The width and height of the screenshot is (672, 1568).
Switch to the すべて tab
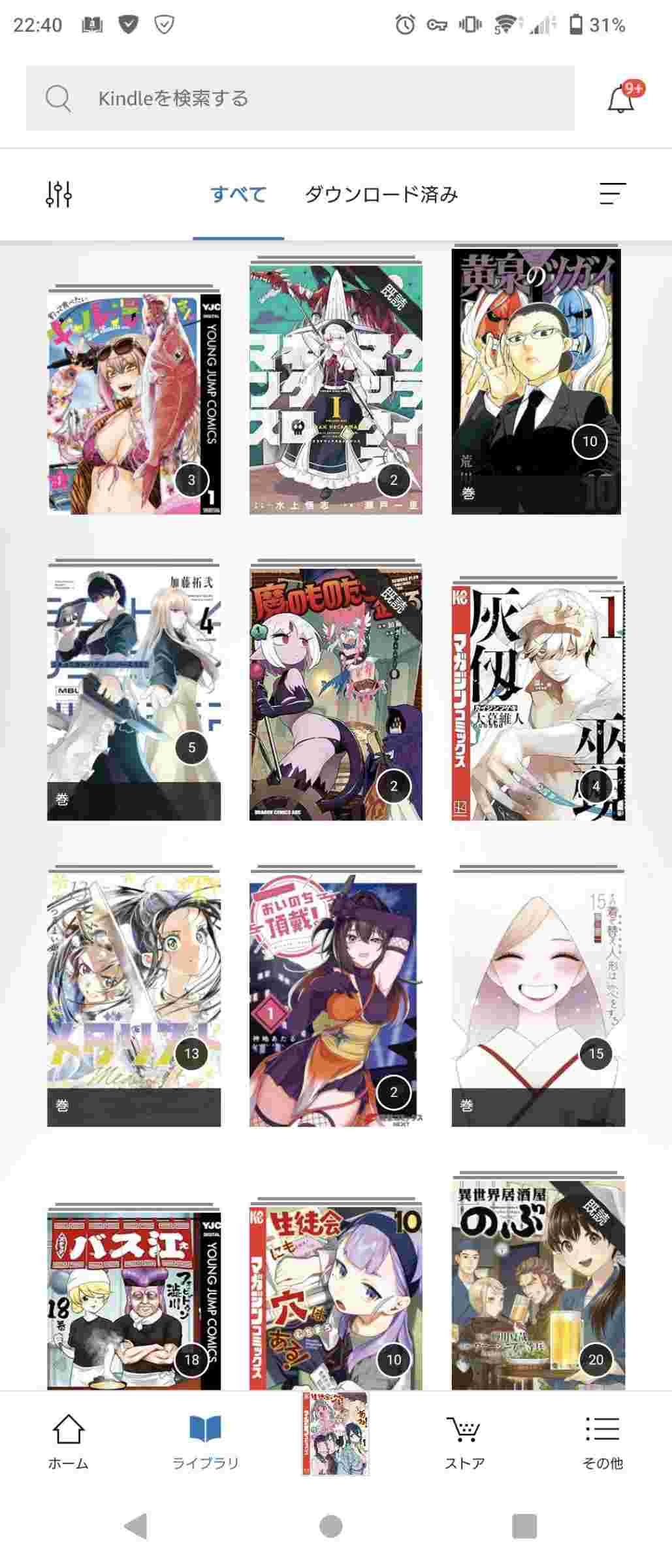(x=238, y=195)
